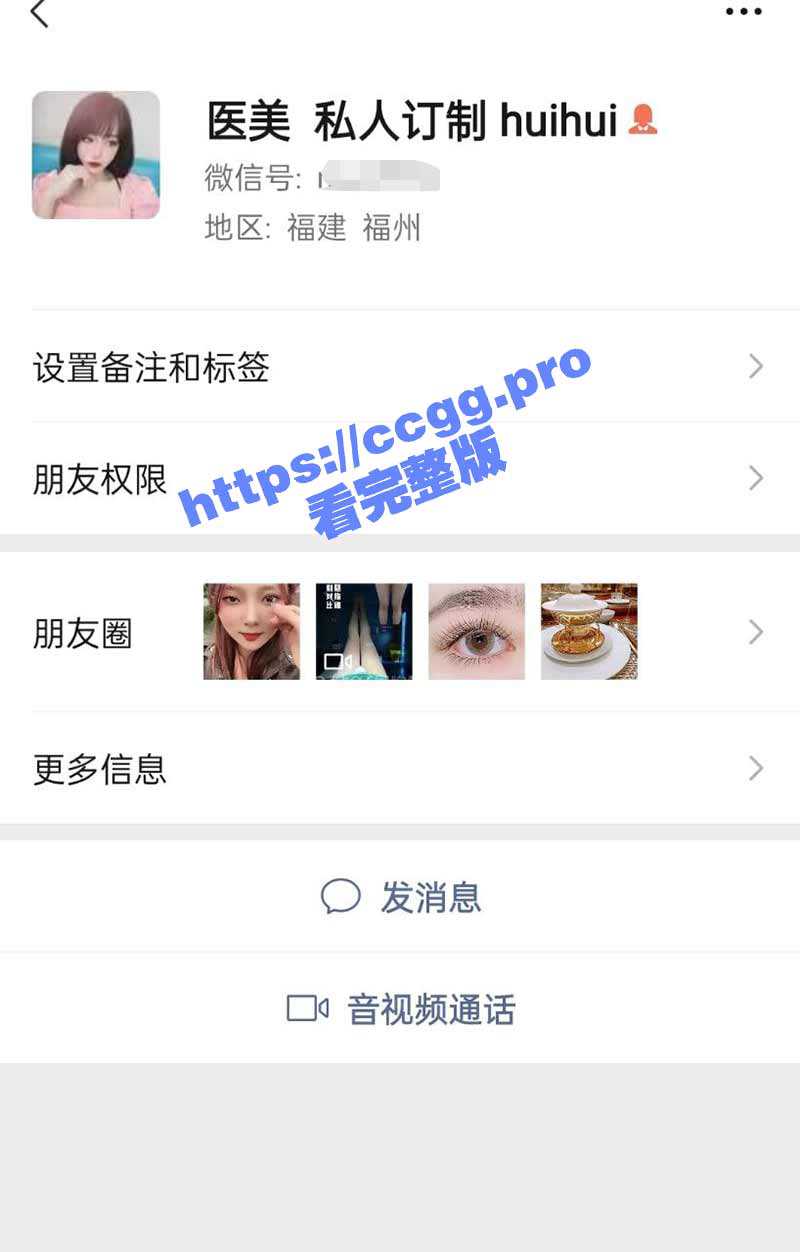Open 设置备注和标签 via its chevron

[x=755, y=367]
